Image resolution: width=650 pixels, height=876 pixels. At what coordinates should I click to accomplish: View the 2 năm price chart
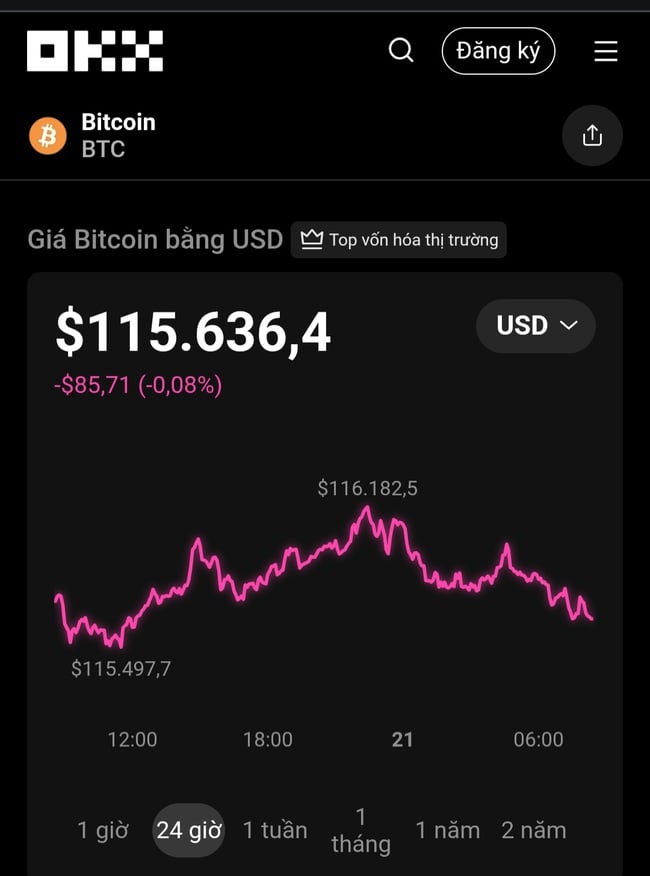[533, 830]
